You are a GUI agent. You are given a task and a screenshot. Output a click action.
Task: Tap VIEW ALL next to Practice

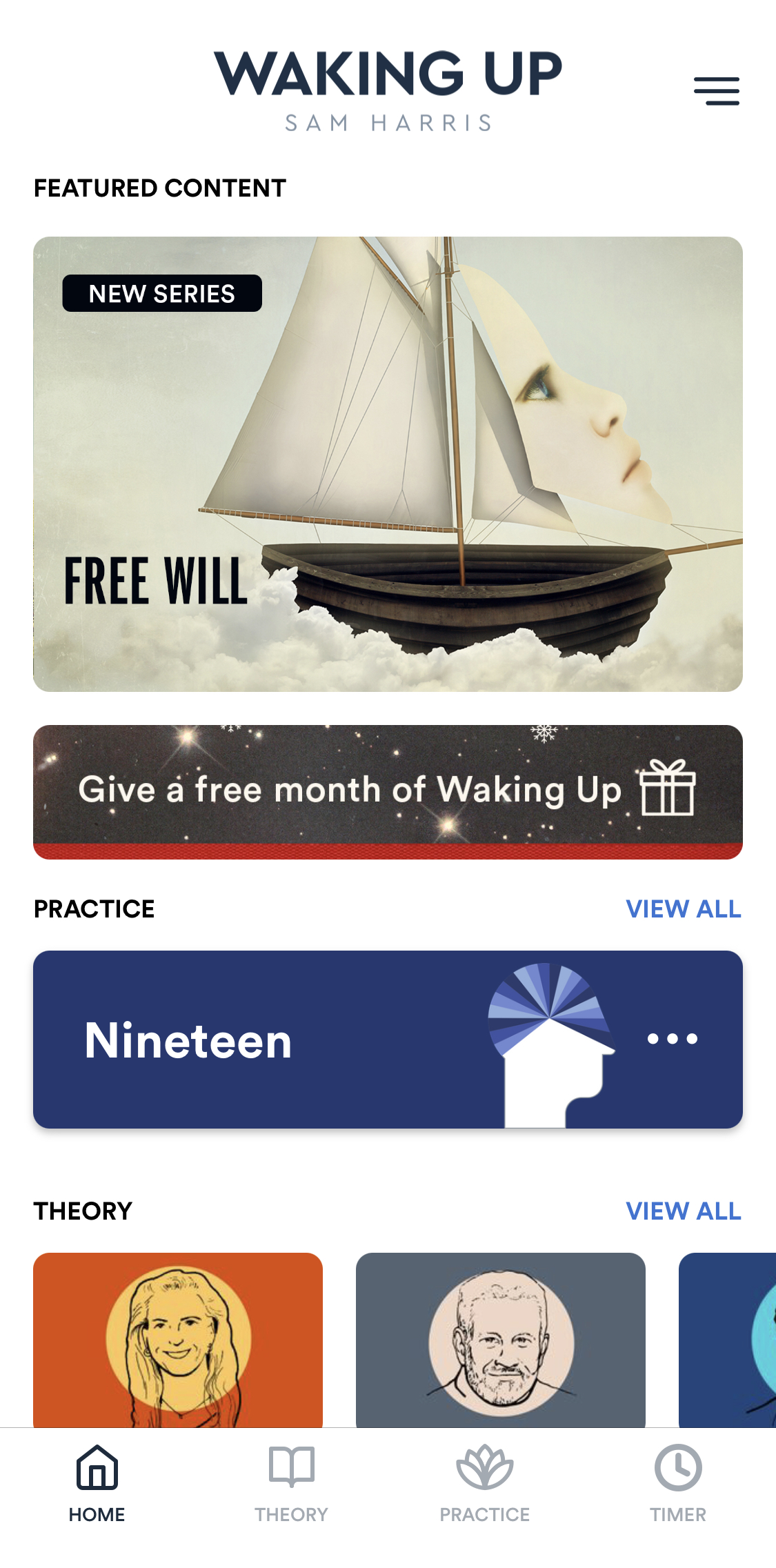pos(684,909)
